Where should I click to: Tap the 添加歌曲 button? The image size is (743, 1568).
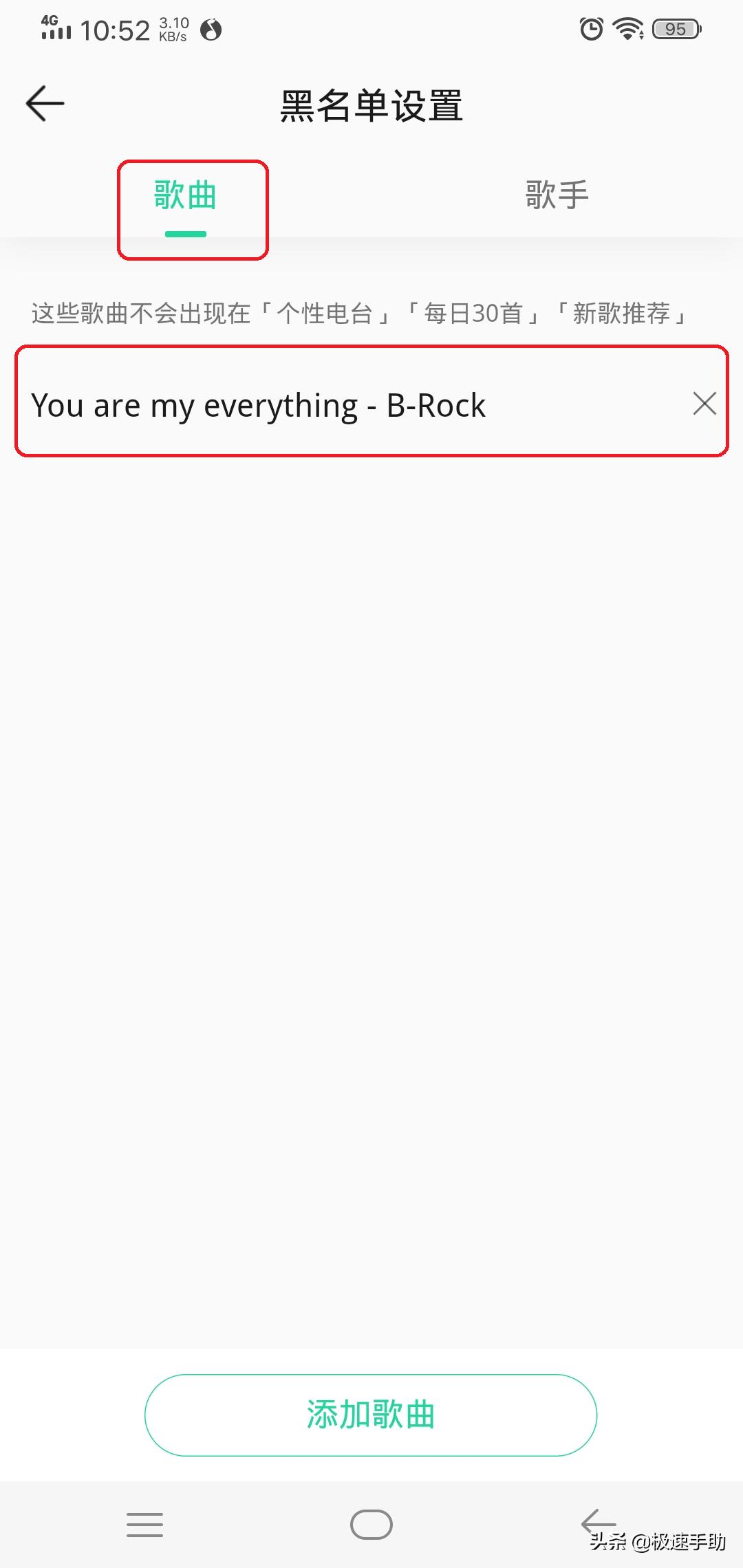pyautogui.click(x=370, y=1415)
